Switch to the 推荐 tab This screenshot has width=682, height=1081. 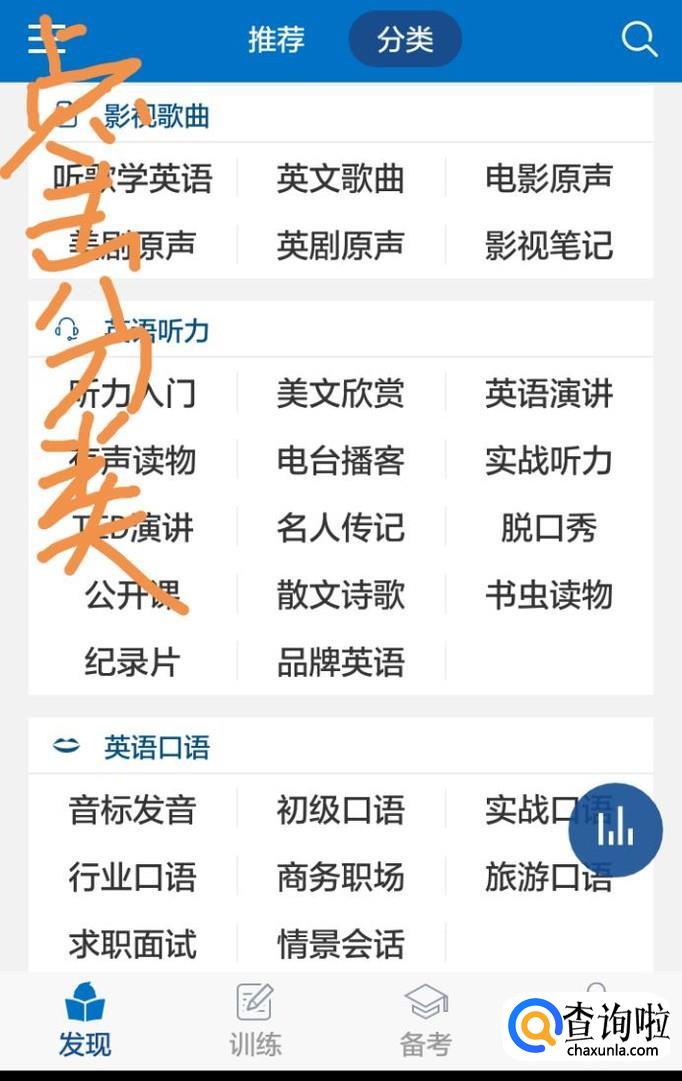(276, 40)
